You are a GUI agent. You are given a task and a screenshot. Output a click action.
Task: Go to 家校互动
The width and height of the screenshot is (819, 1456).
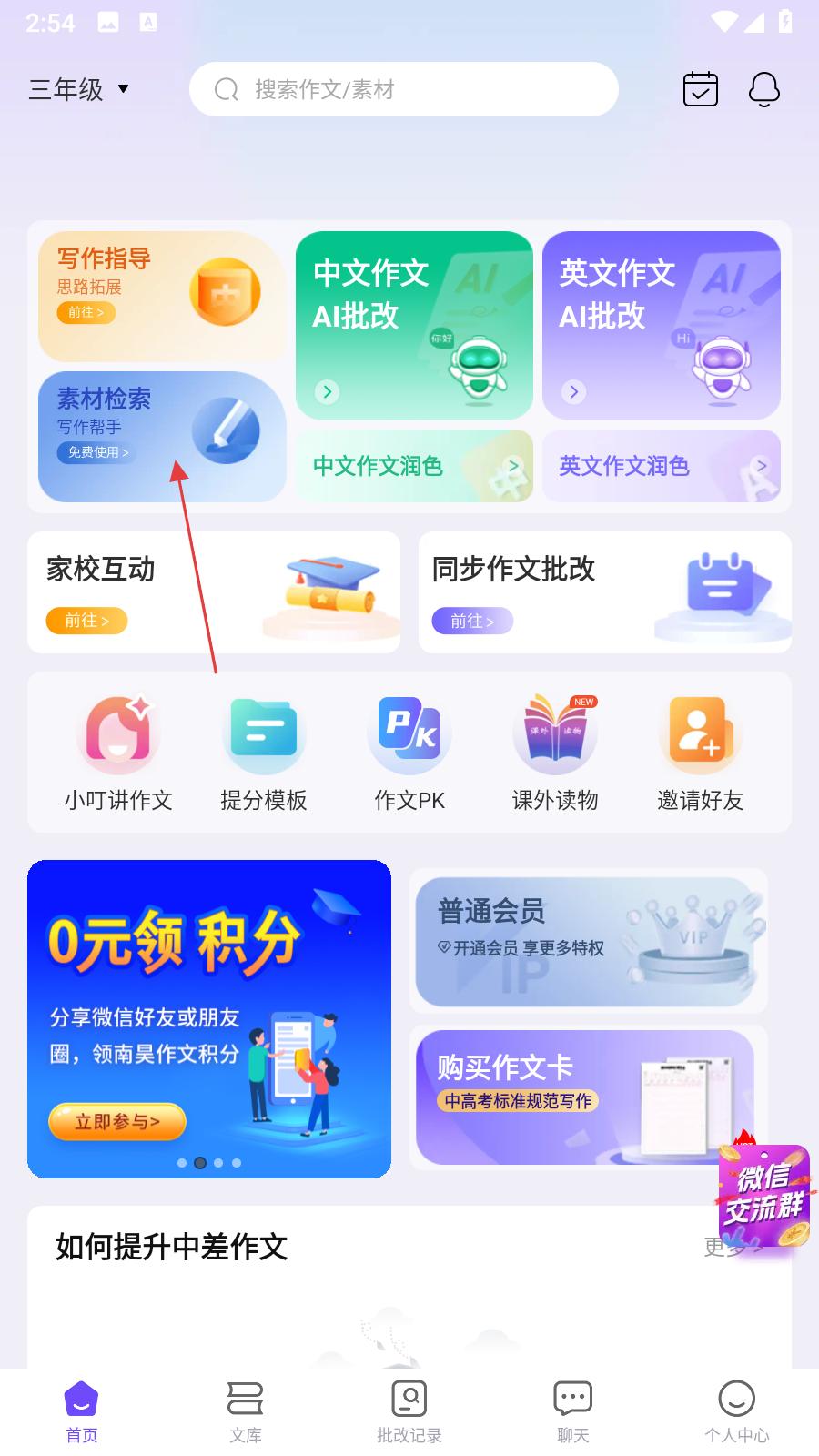[214, 592]
